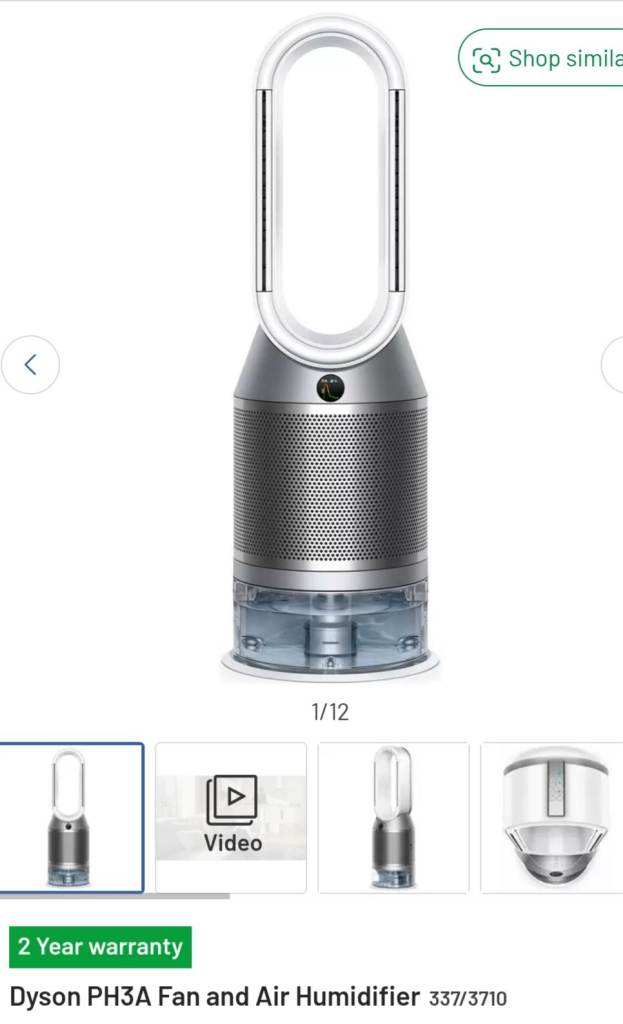This screenshot has height=1024, width=623.
Task: Select the side-view humidifier thumbnail
Action: [x=393, y=817]
